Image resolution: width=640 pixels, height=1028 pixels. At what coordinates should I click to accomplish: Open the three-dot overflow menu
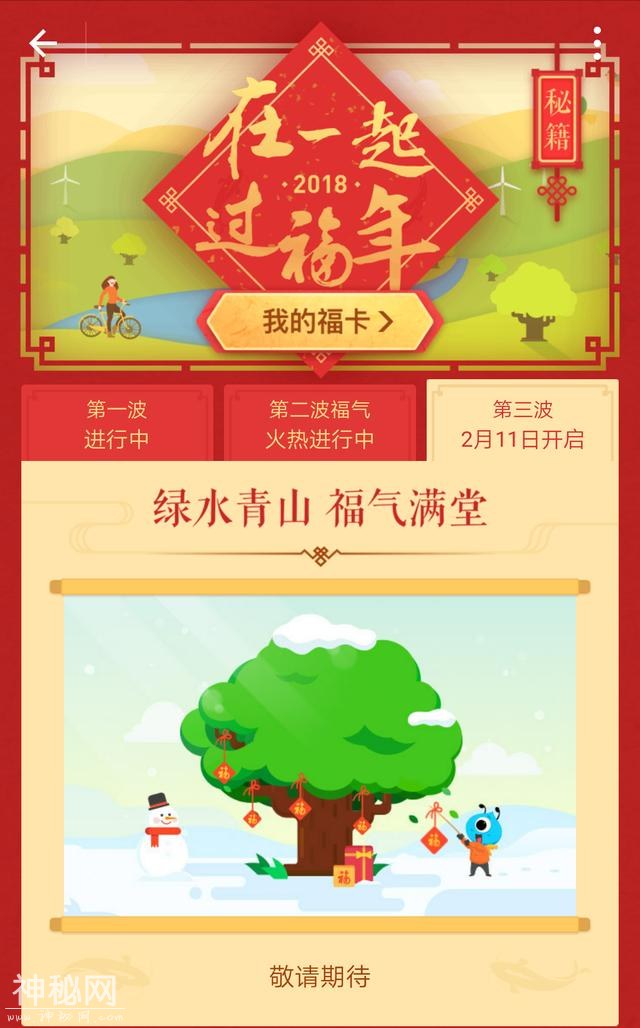(x=597, y=43)
